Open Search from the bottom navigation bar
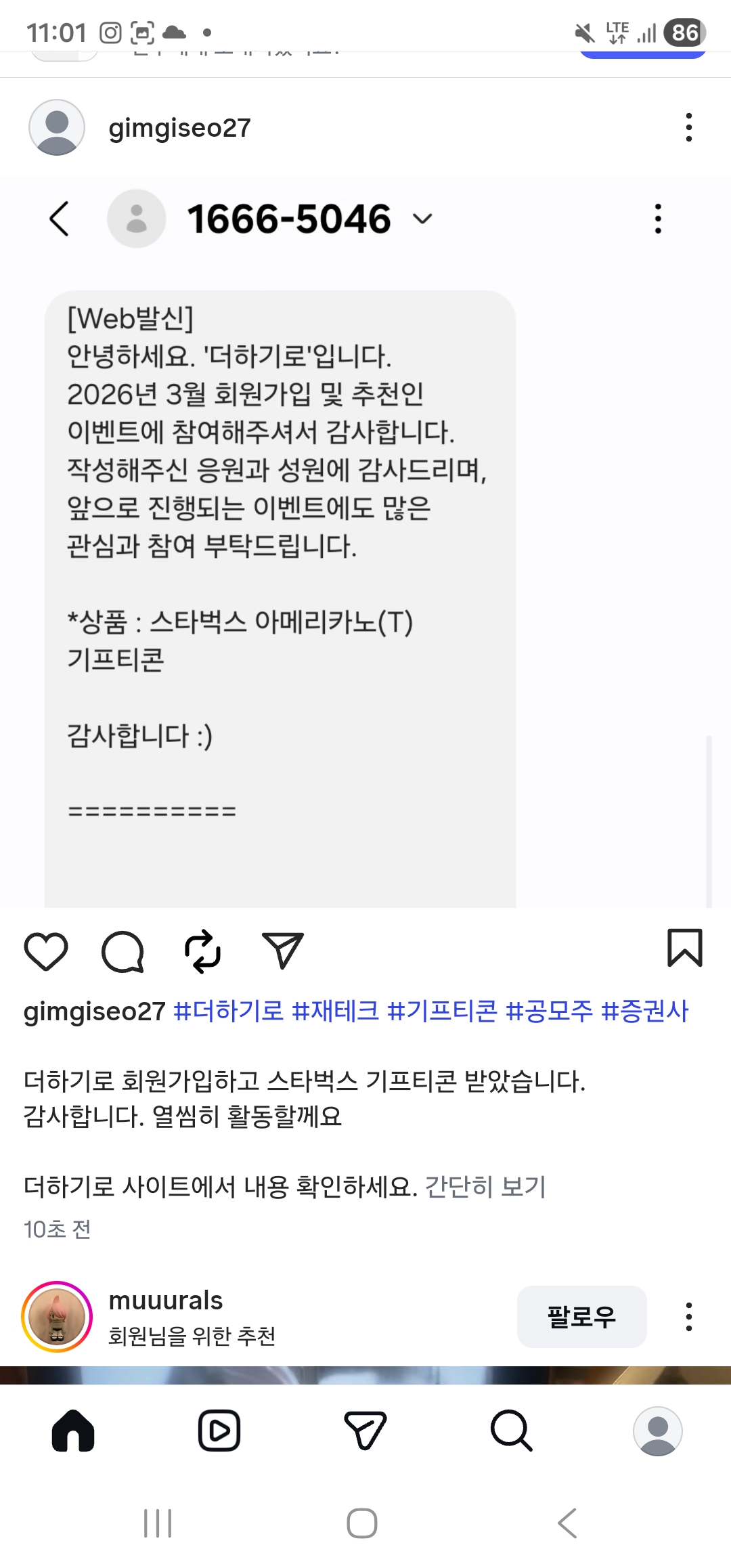Viewport: 731px width, 1568px height. pyautogui.click(x=511, y=1432)
